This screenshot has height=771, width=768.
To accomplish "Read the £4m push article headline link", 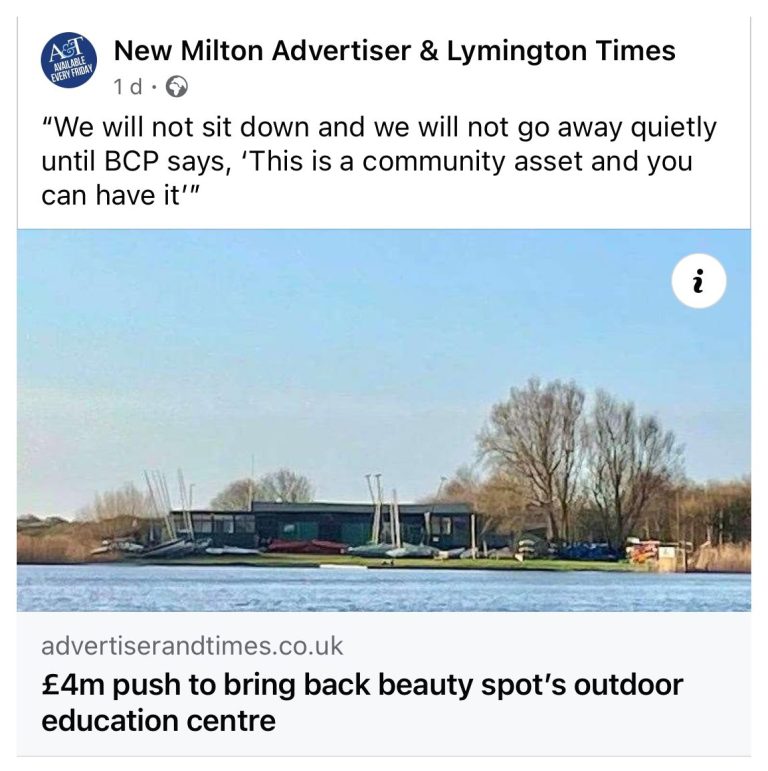I will coord(362,701).
